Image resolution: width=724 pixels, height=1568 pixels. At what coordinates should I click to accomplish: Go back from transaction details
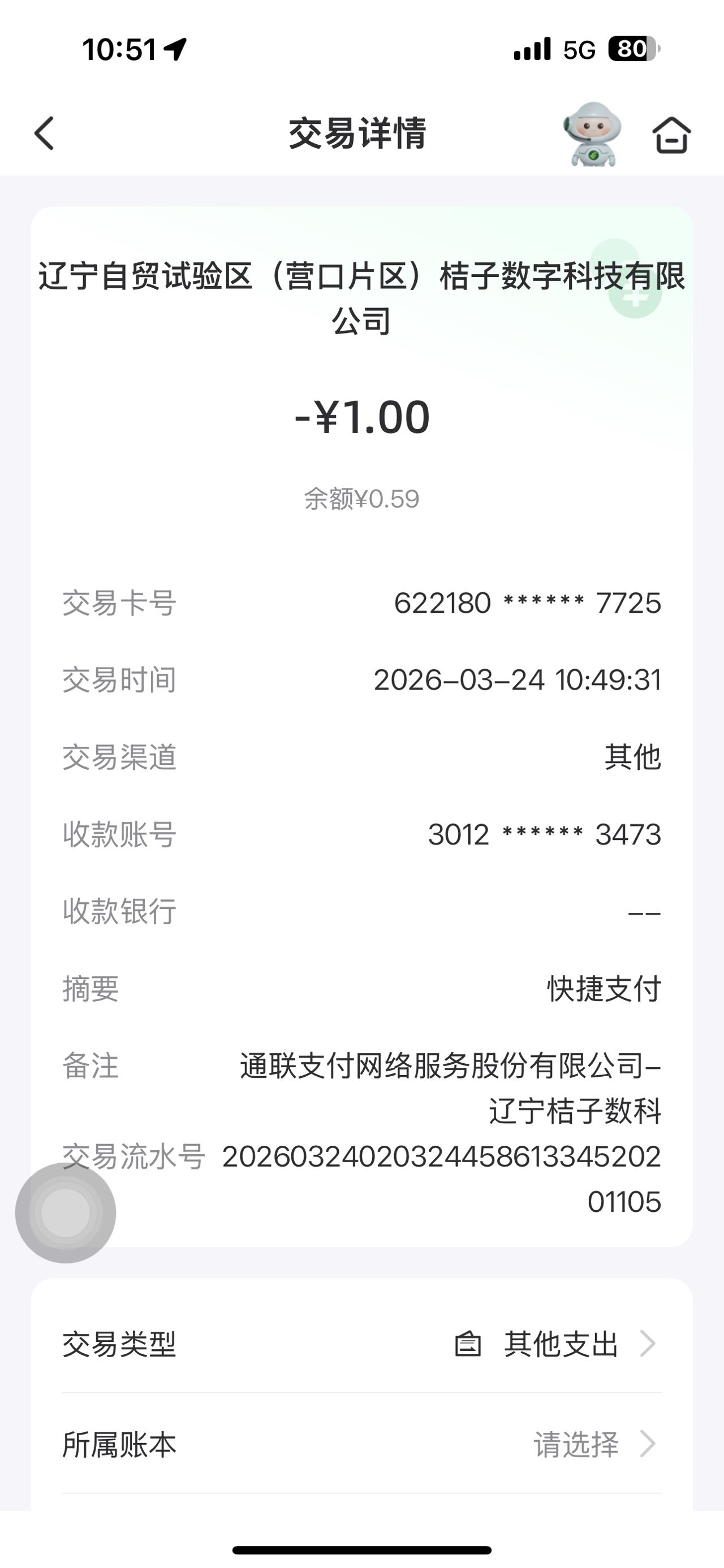(45, 133)
